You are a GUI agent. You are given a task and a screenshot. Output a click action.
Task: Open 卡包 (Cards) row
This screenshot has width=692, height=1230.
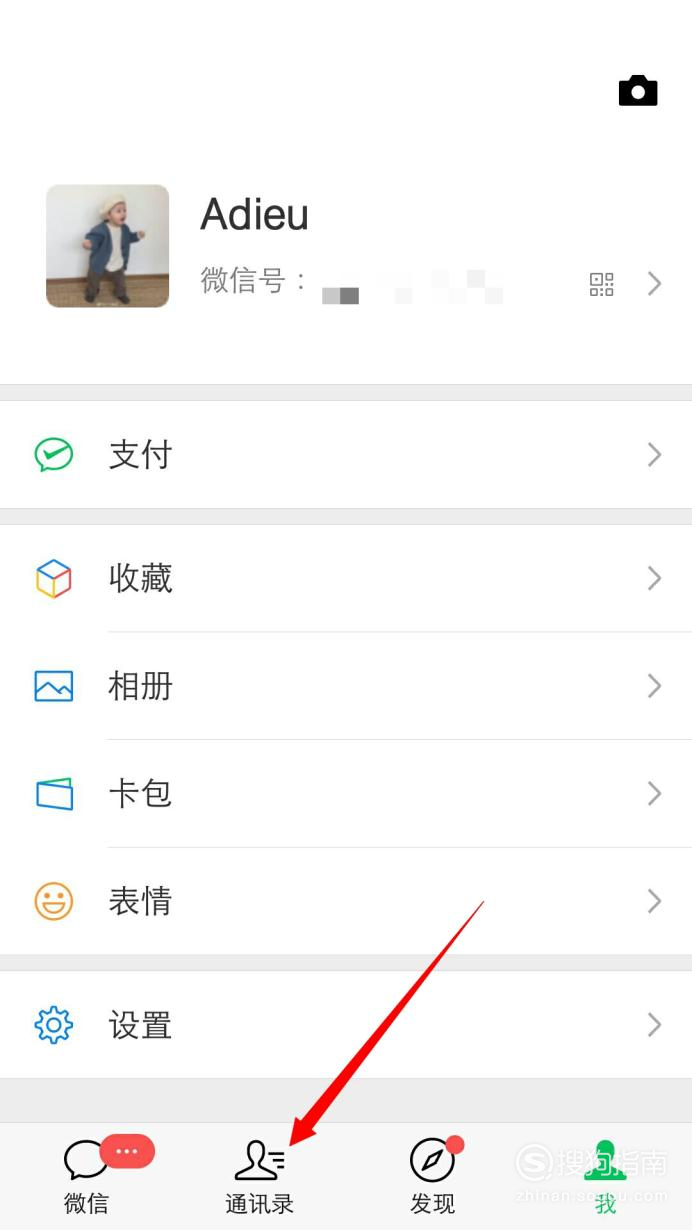pos(346,794)
